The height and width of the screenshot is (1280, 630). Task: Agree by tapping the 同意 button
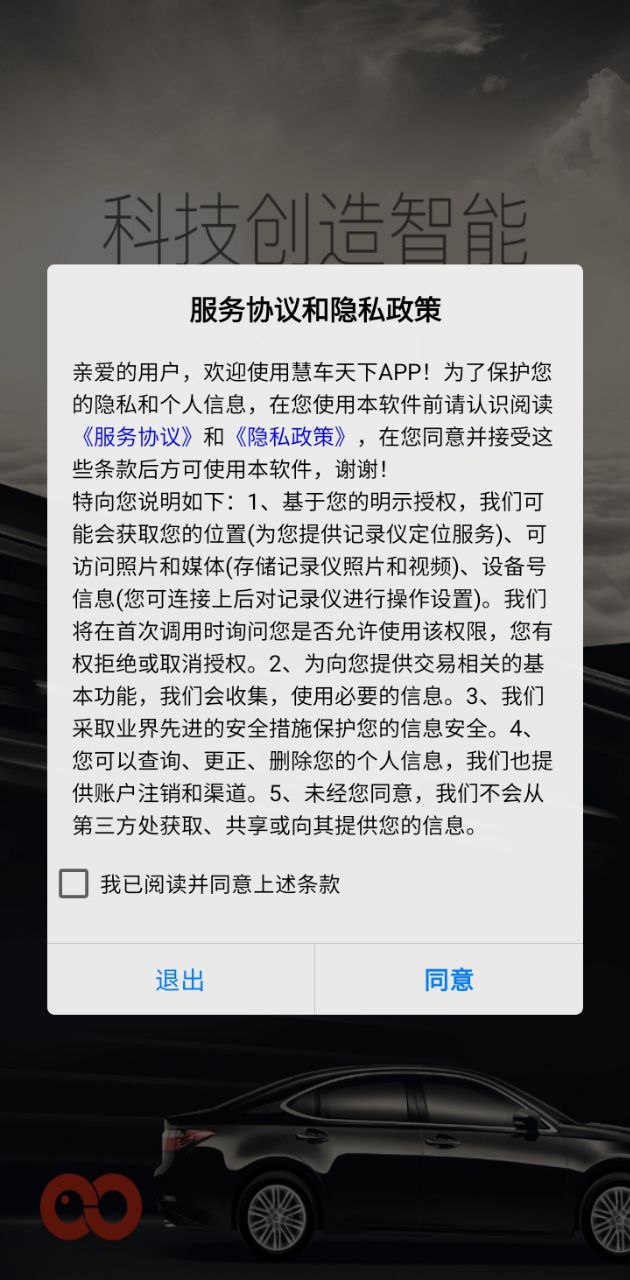coord(449,980)
